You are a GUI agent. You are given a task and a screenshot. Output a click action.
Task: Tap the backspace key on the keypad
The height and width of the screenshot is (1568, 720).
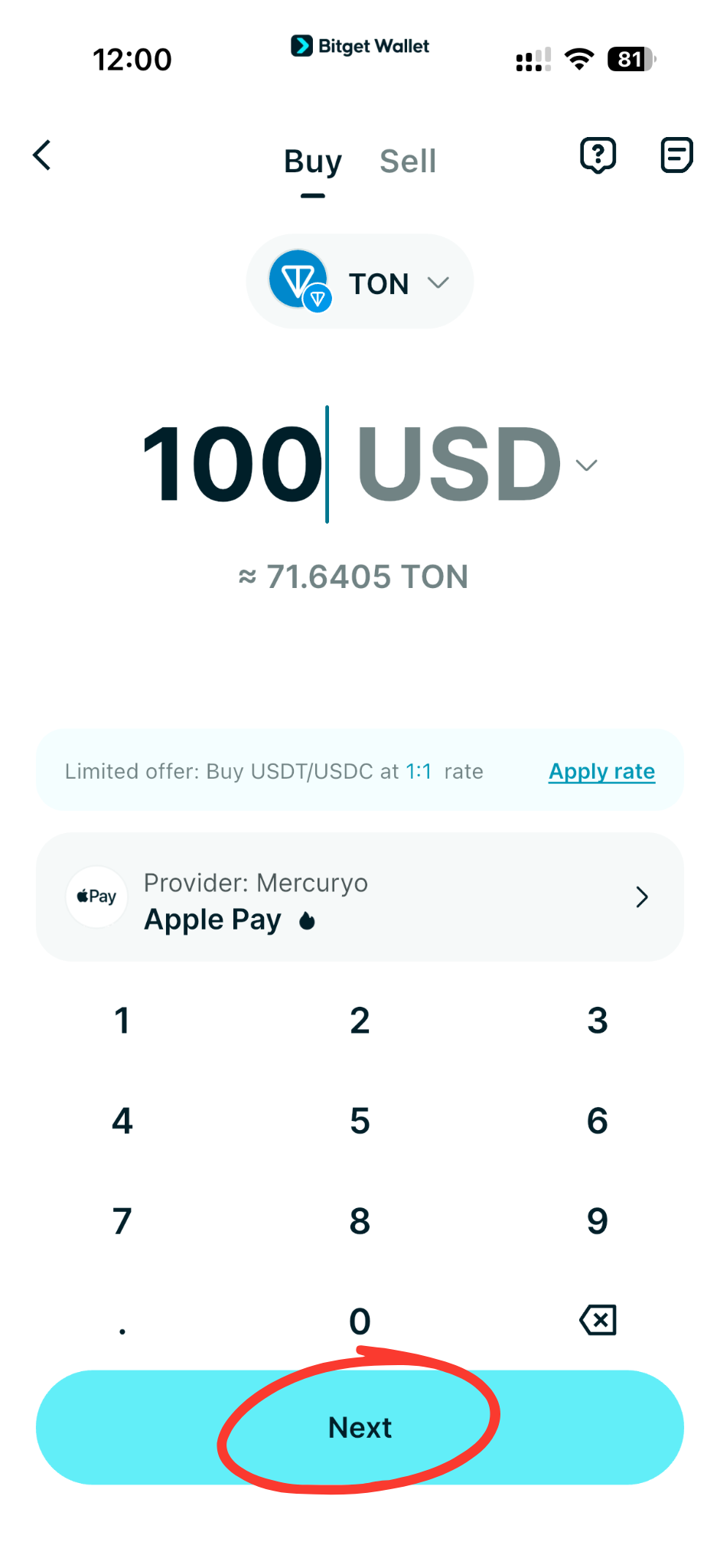pos(598,1320)
